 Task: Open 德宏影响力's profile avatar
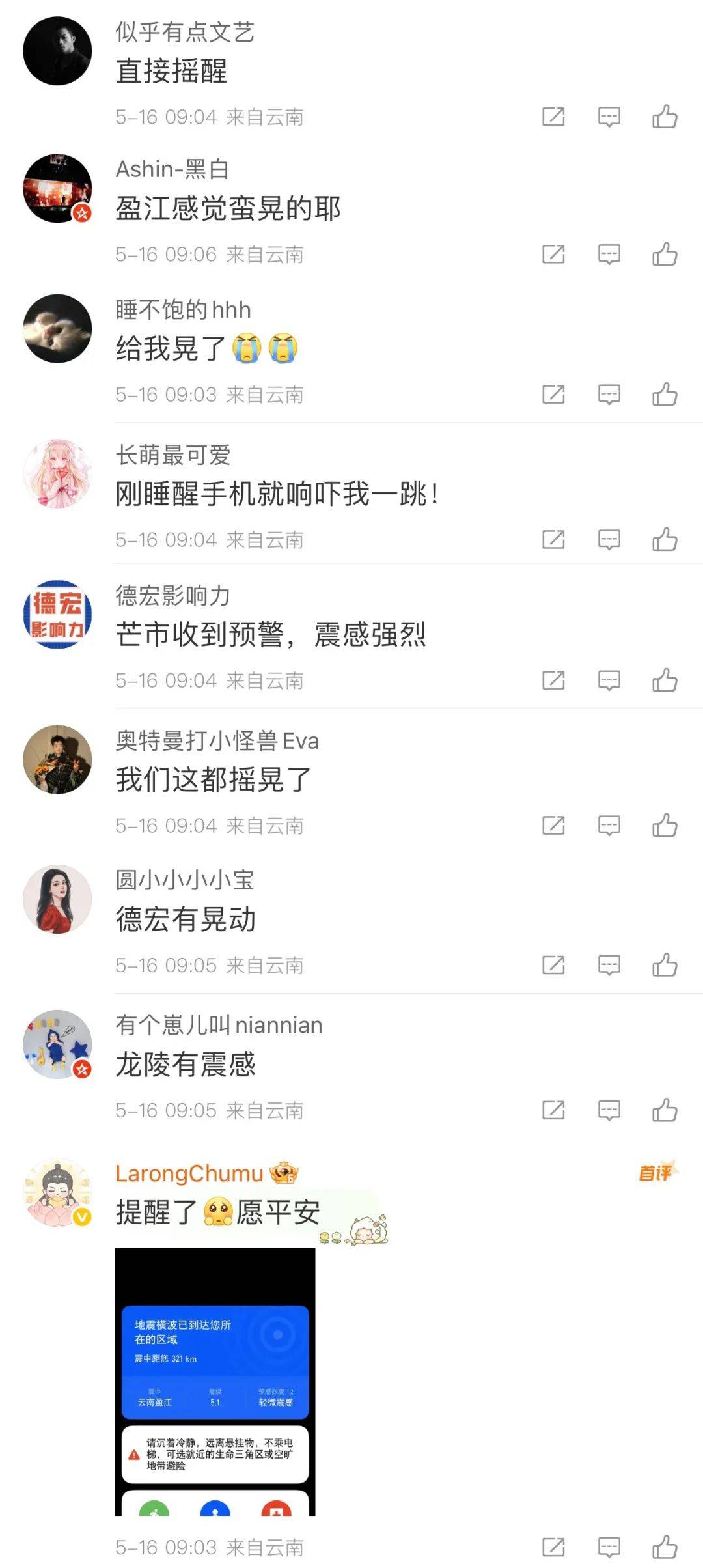[57, 615]
